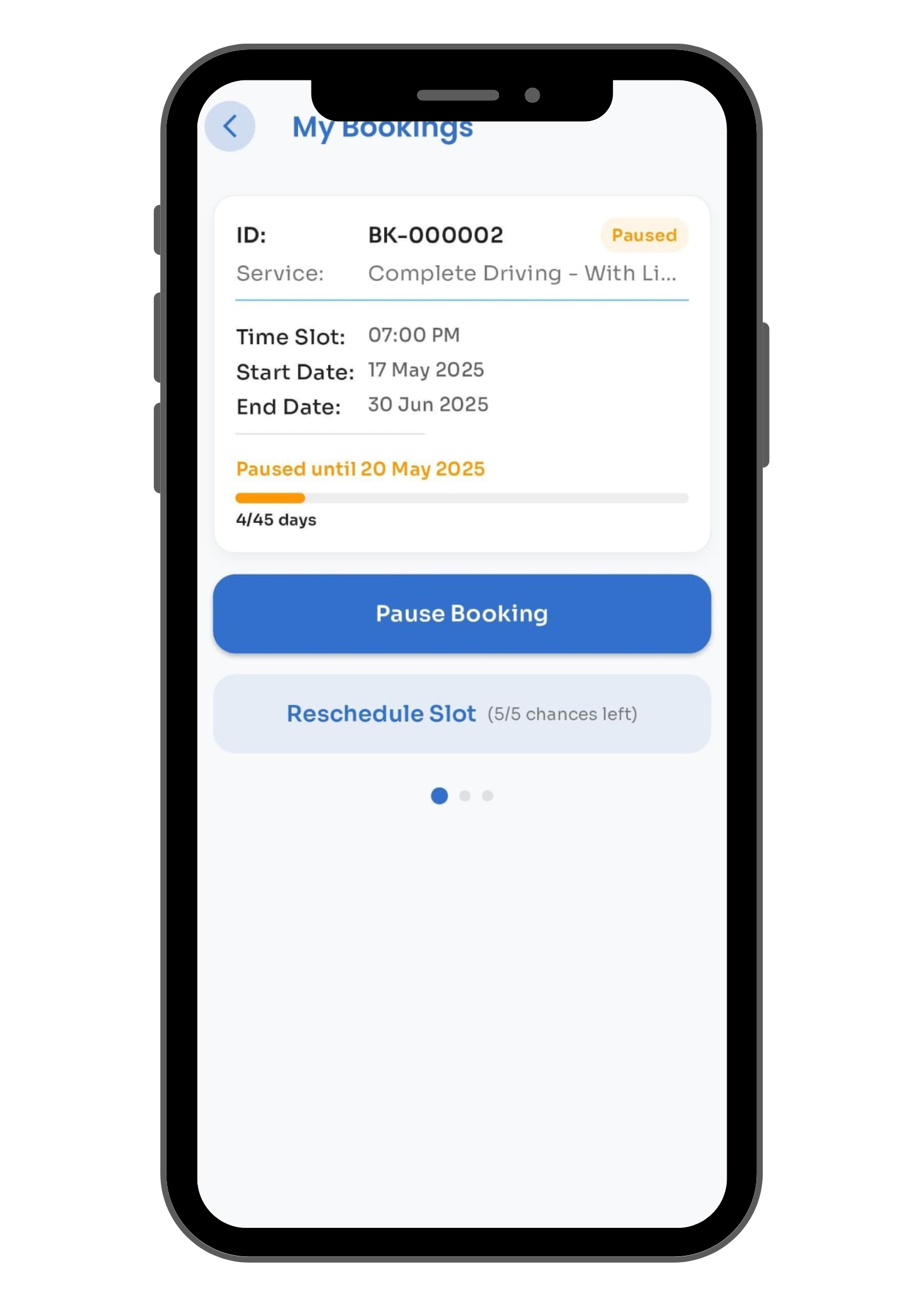Go back using the arrow icon

(x=230, y=126)
